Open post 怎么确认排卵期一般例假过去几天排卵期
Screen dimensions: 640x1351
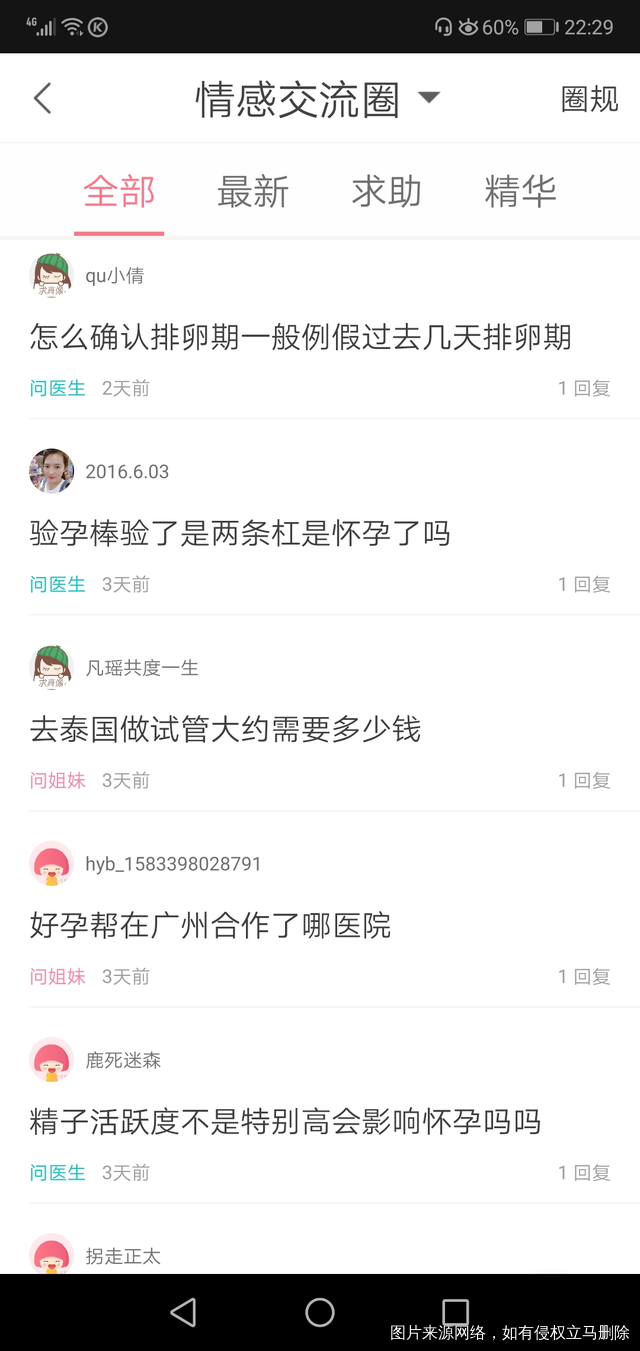pos(300,337)
